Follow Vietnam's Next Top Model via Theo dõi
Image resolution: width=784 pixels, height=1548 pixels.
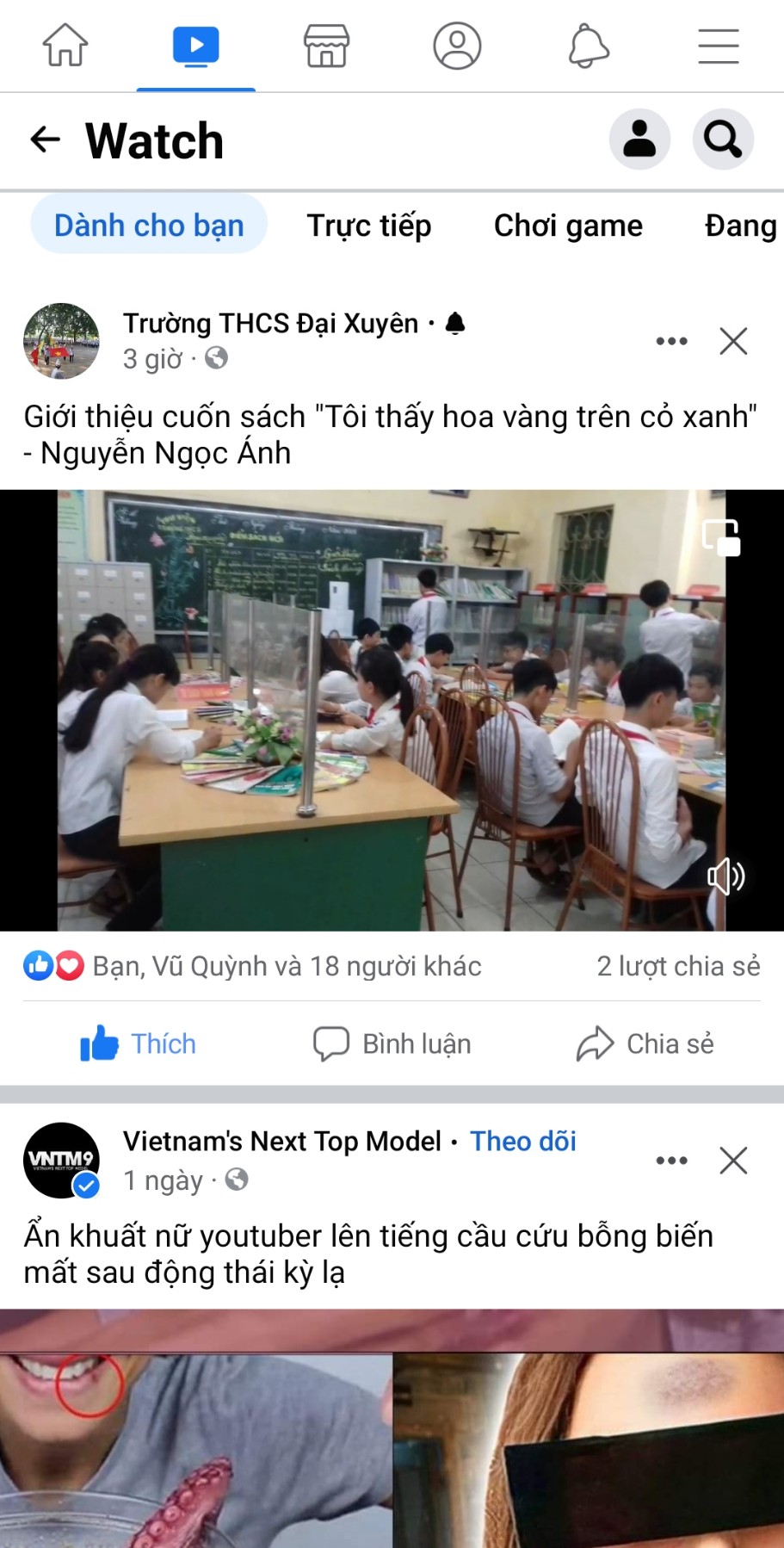pyautogui.click(x=523, y=1142)
